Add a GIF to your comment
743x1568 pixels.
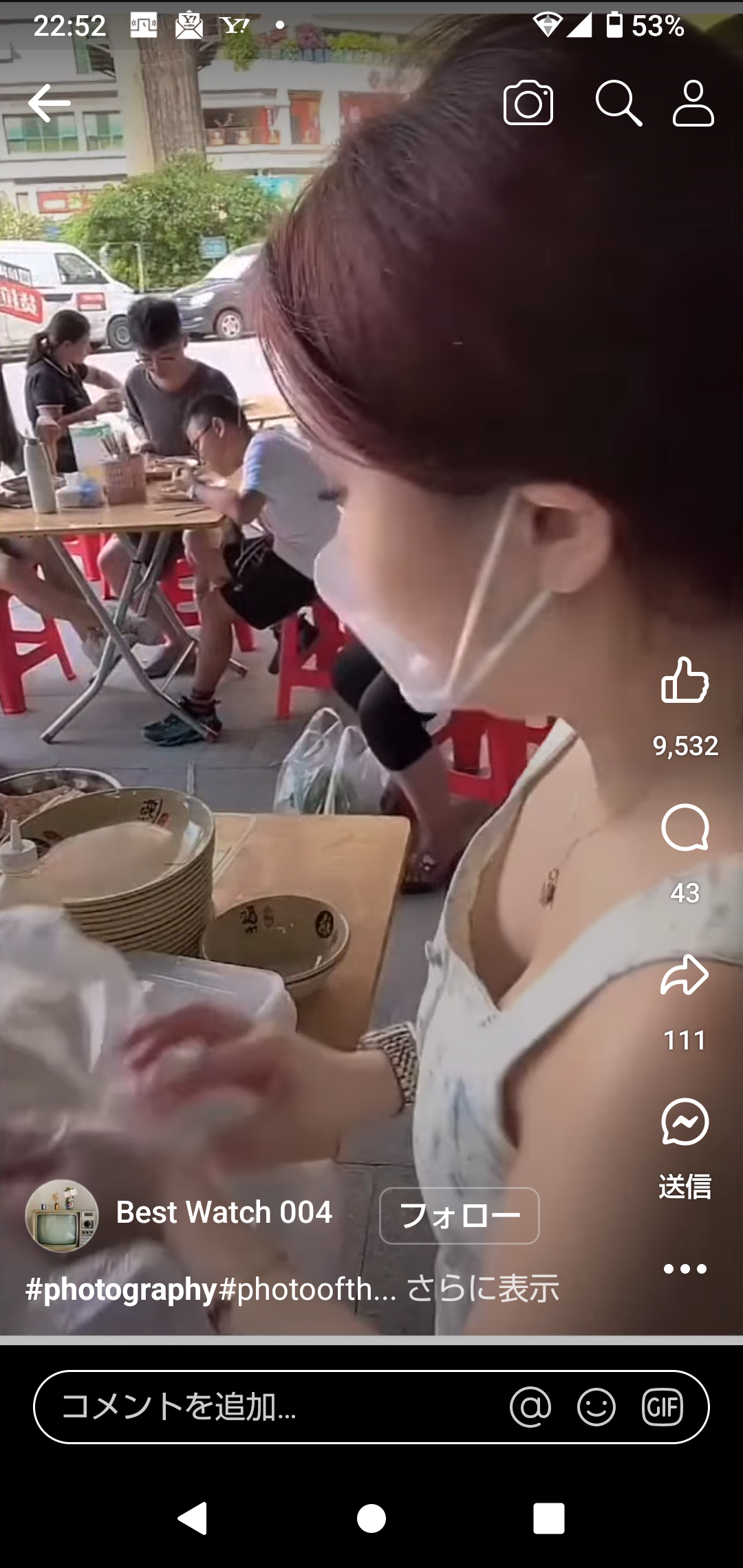[x=662, y=1407]
